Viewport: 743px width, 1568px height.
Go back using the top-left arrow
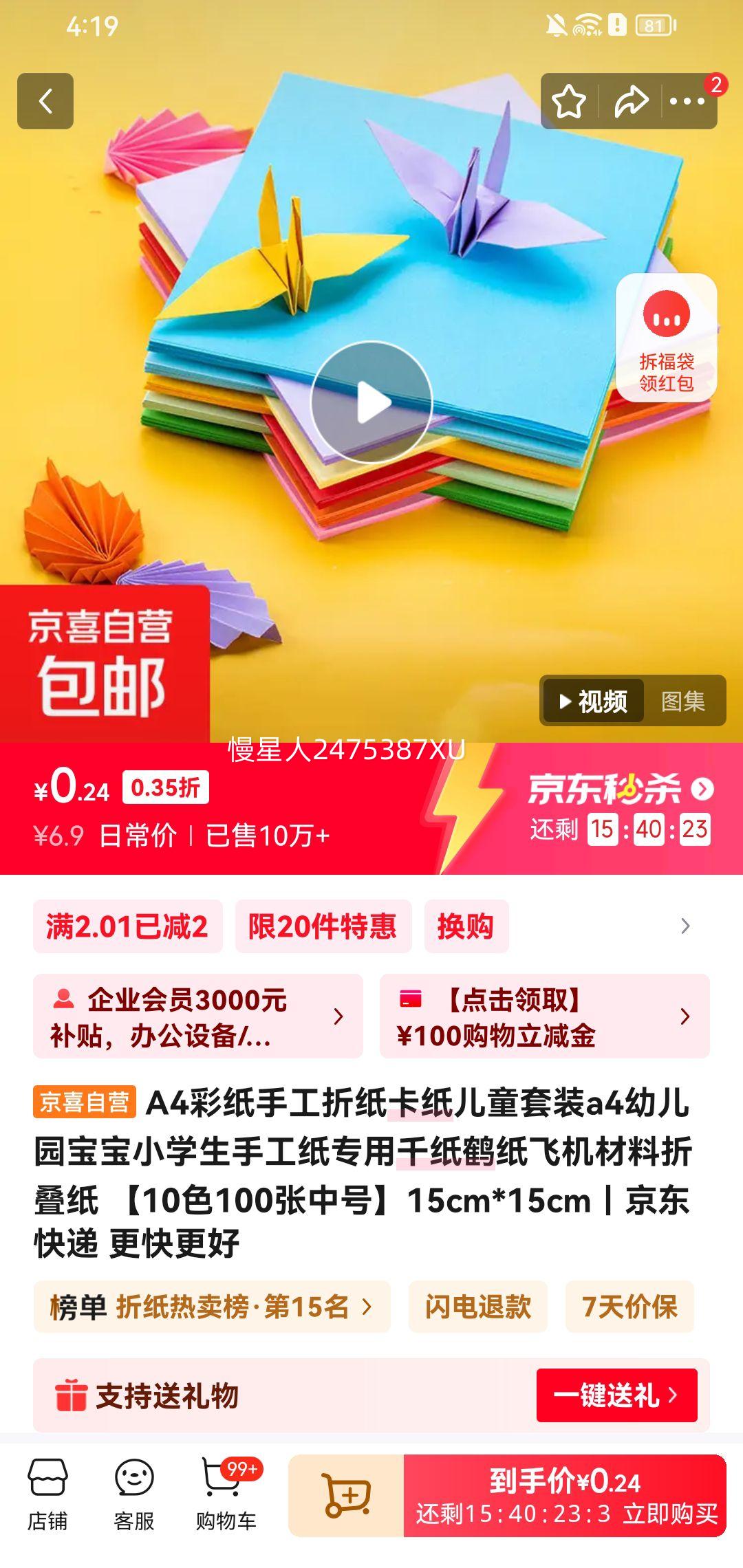[x=45, y=102]
